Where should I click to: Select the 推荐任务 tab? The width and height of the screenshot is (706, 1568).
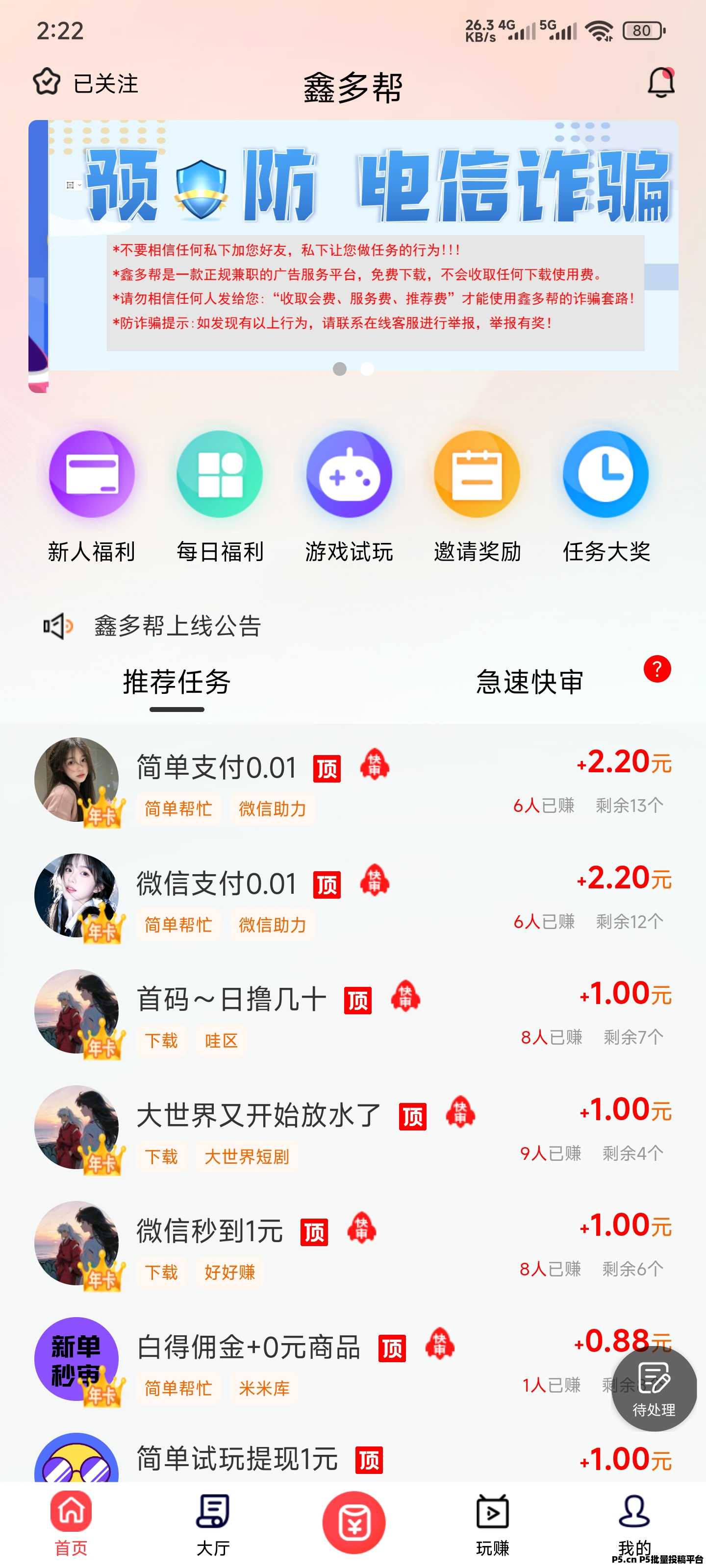tap(176, 682)
